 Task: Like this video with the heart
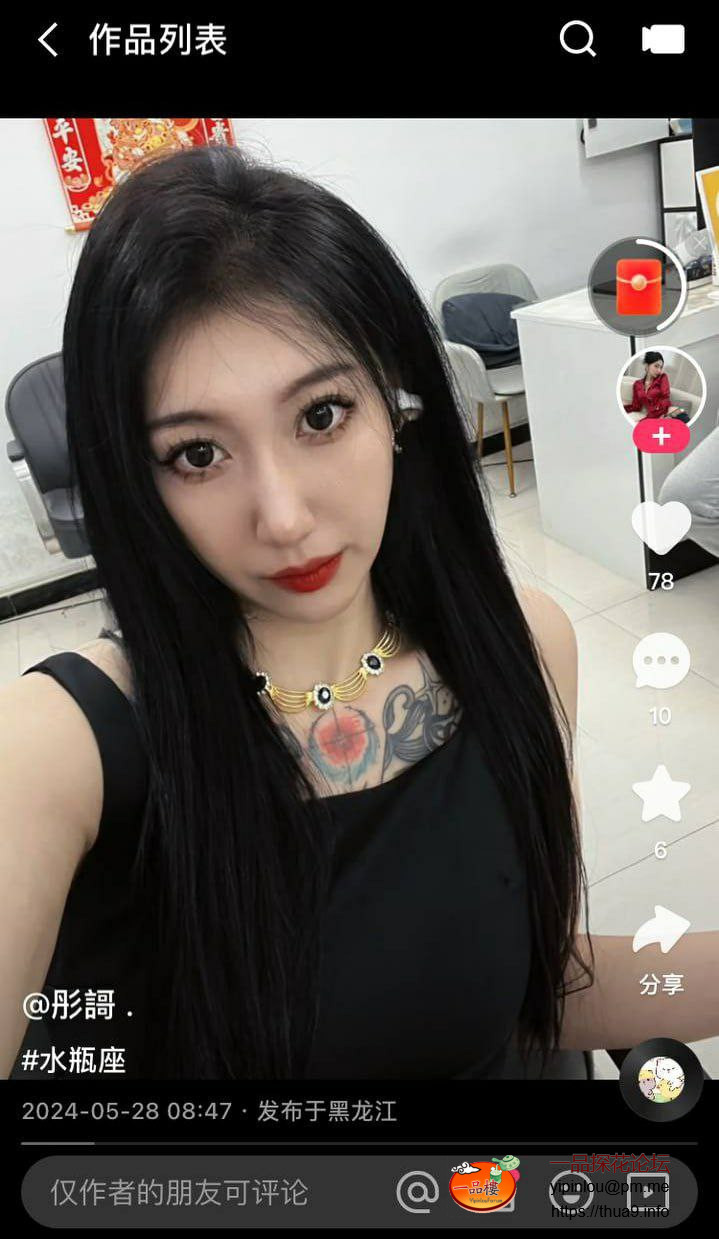pyautogui.click(x=661, y=527)
